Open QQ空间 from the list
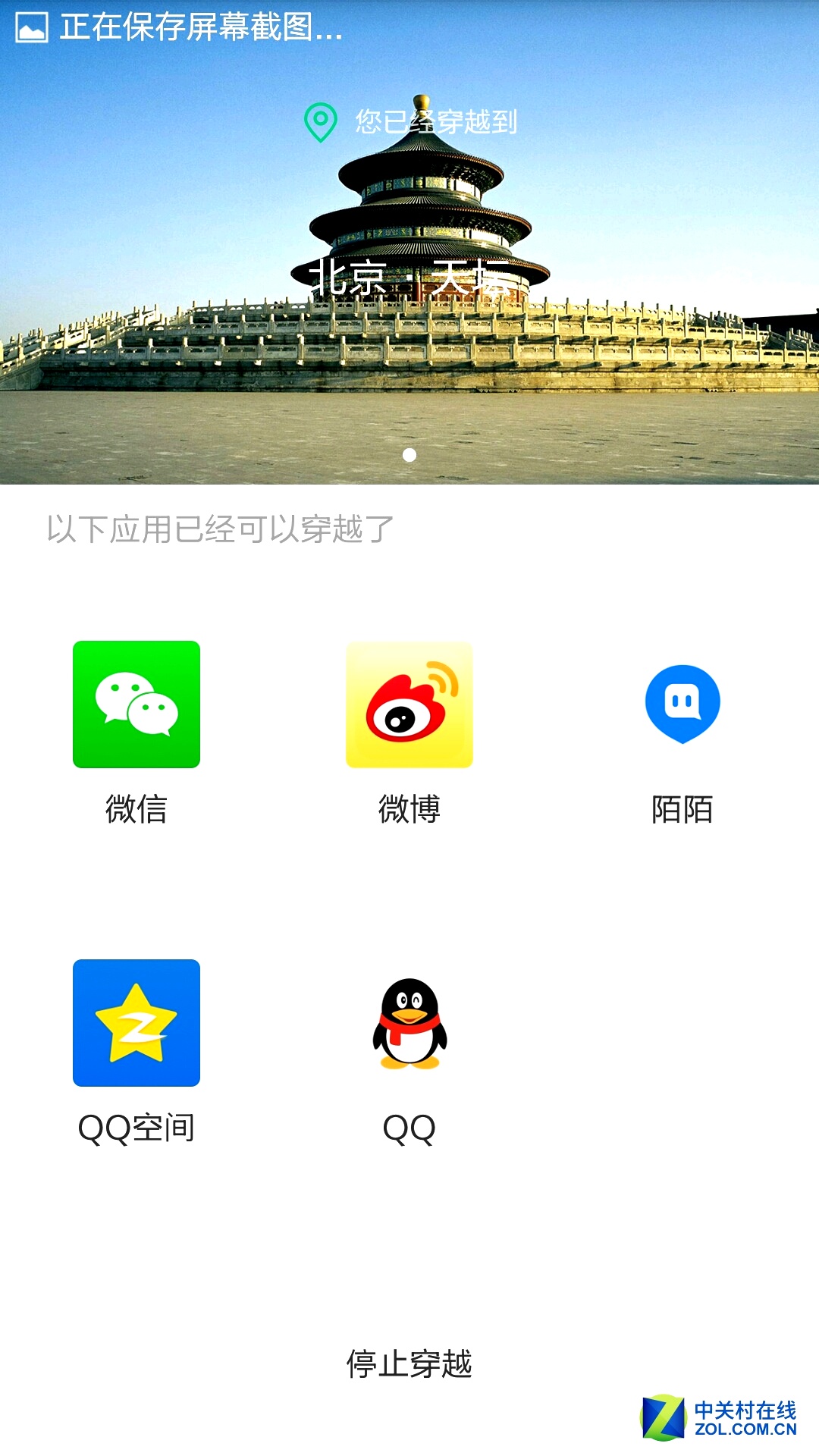Image resolution: width=819 pixels, height=1456 pixels. (136, 1023)
